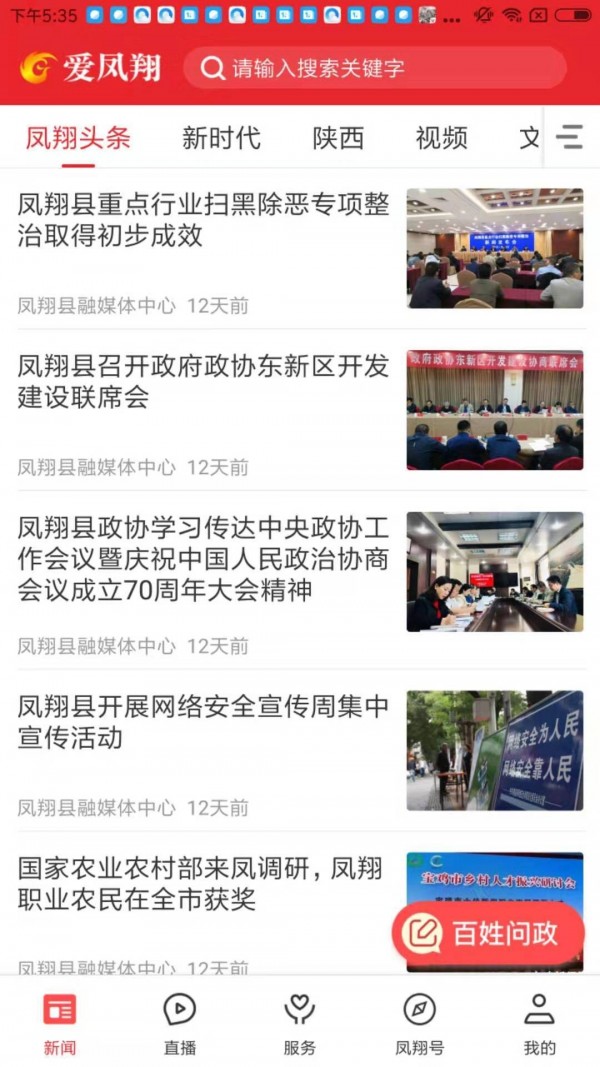
Task: Open the 我的 profile tab
Action: (x=539, y=1023)
